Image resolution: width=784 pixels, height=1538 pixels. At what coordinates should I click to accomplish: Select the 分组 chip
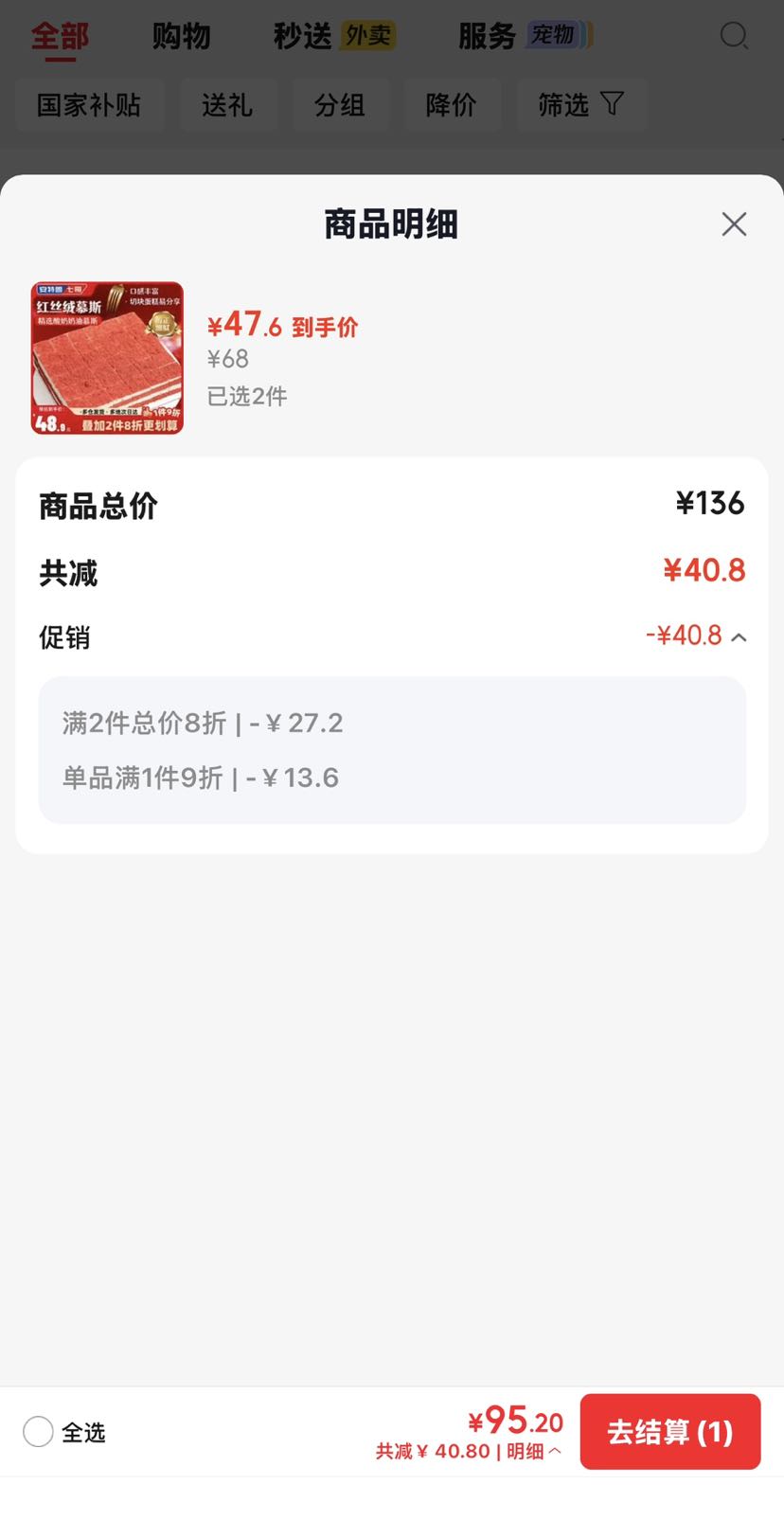click(x=340, y=104)
